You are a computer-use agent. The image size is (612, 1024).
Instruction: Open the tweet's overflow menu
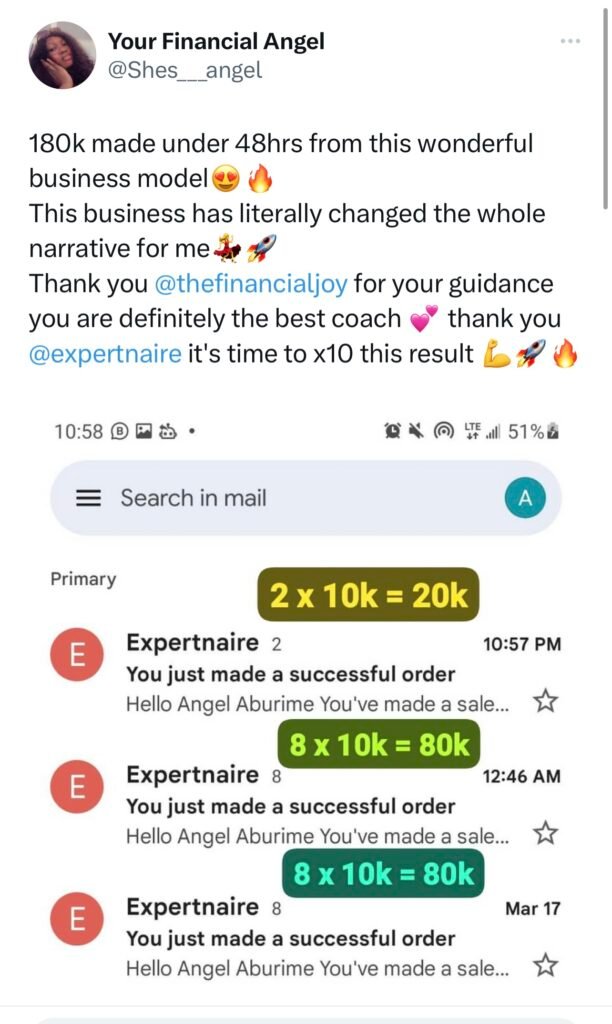pos(570,41)
